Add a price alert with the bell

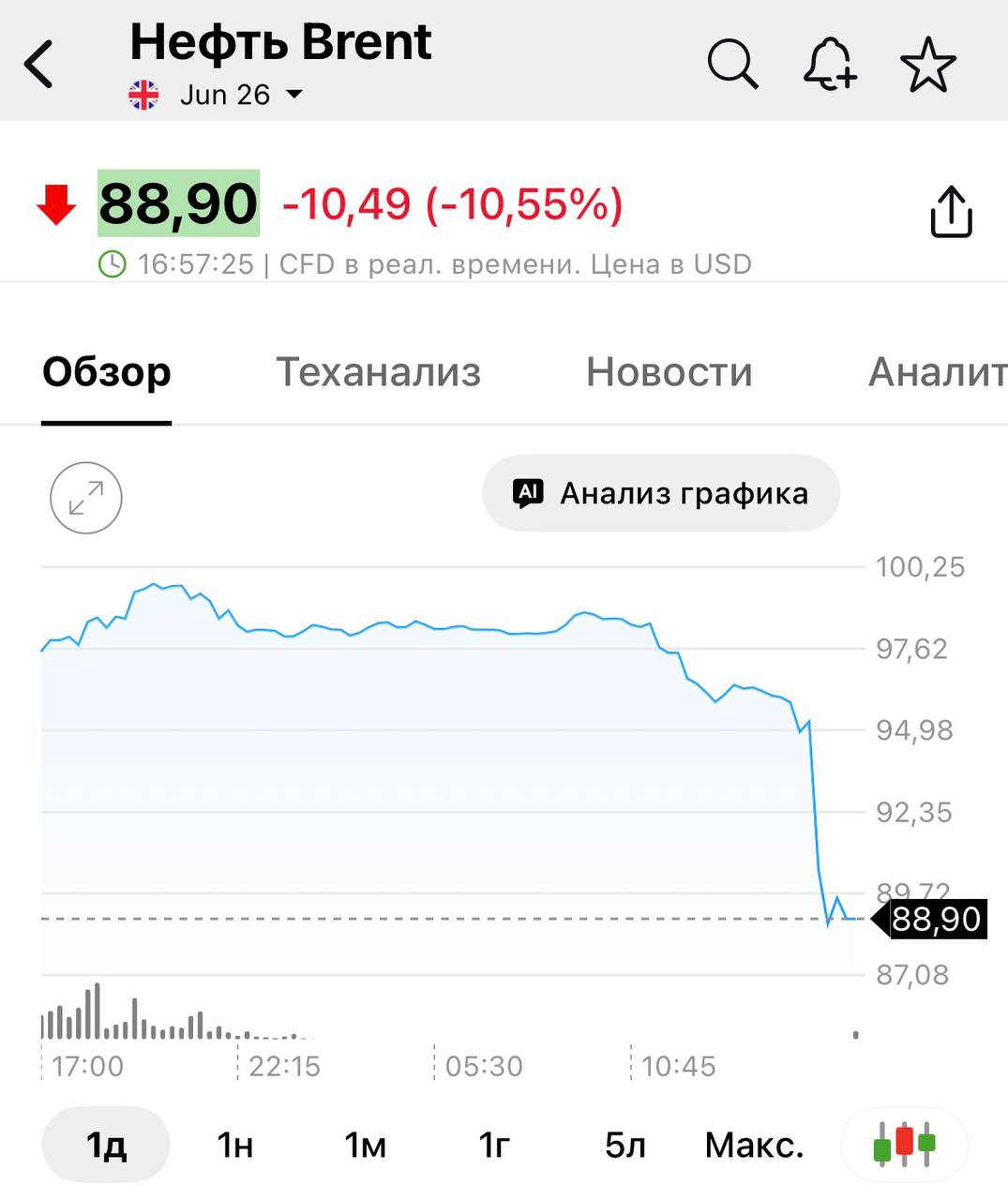(830, 65)
